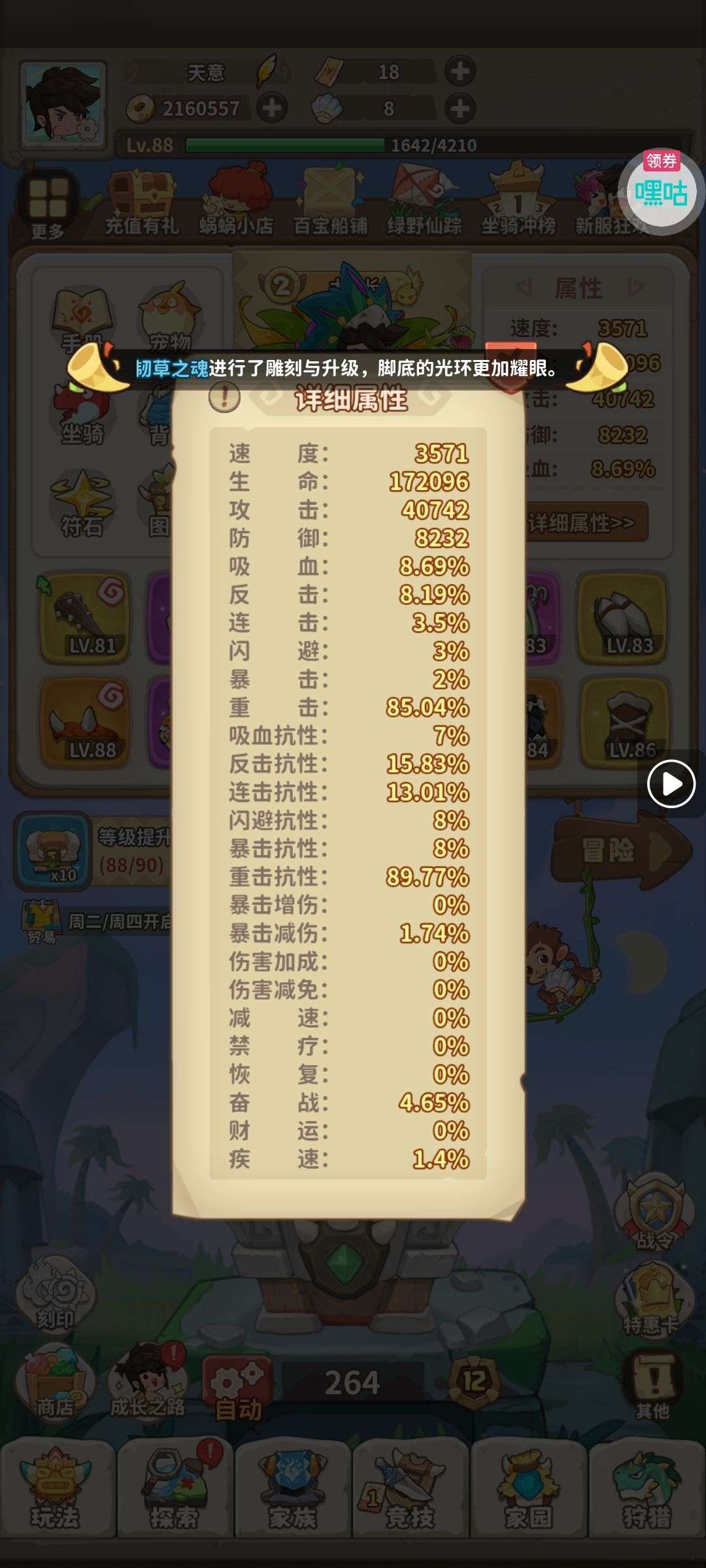The width and height of the screenshot is (706, 1568).
Task: Tap the floating play button
Action: (671, 783)
